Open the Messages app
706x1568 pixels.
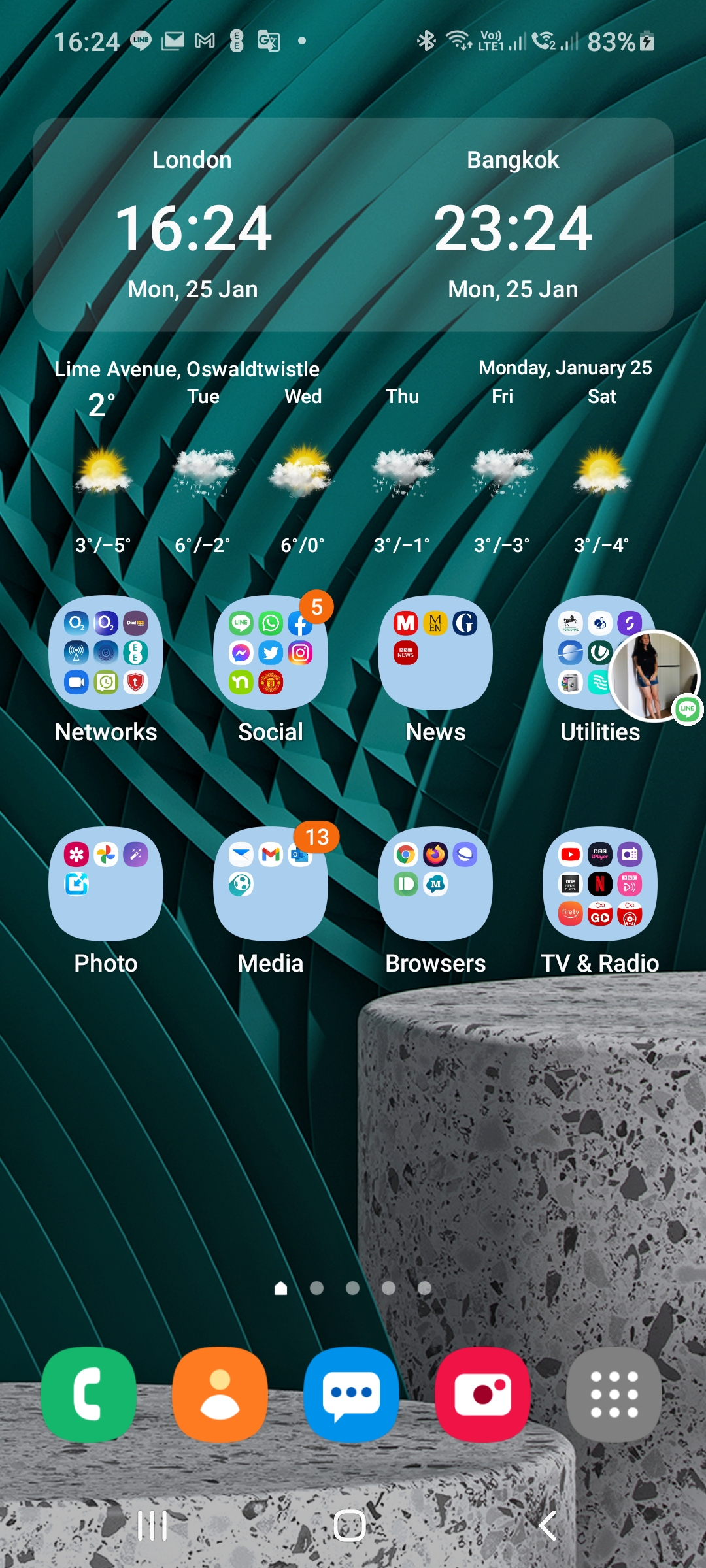(352, 1394)
